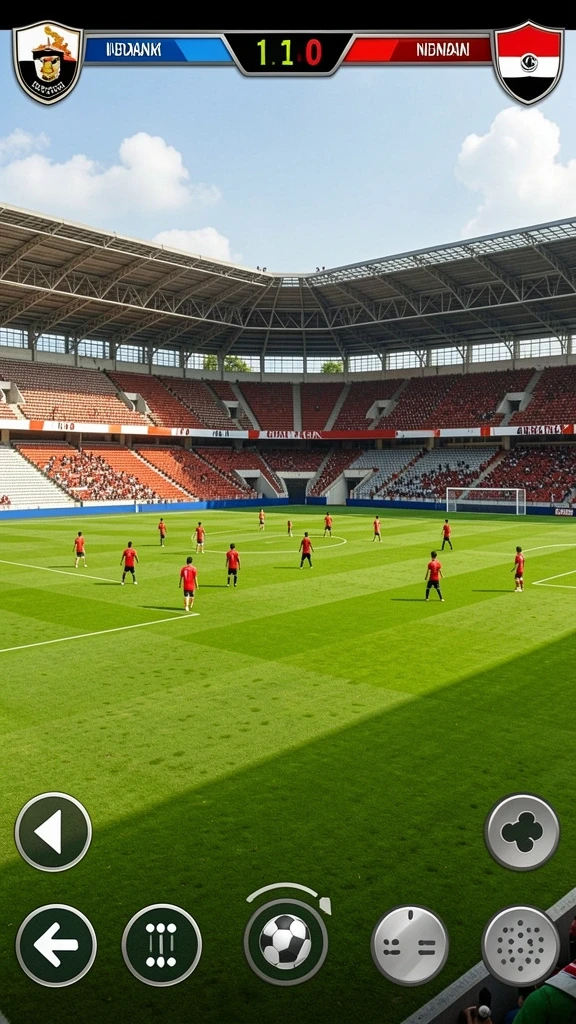Tap the white left arrow button
The width and height of the screenshot is (576, 1024).
pos(56,945)
